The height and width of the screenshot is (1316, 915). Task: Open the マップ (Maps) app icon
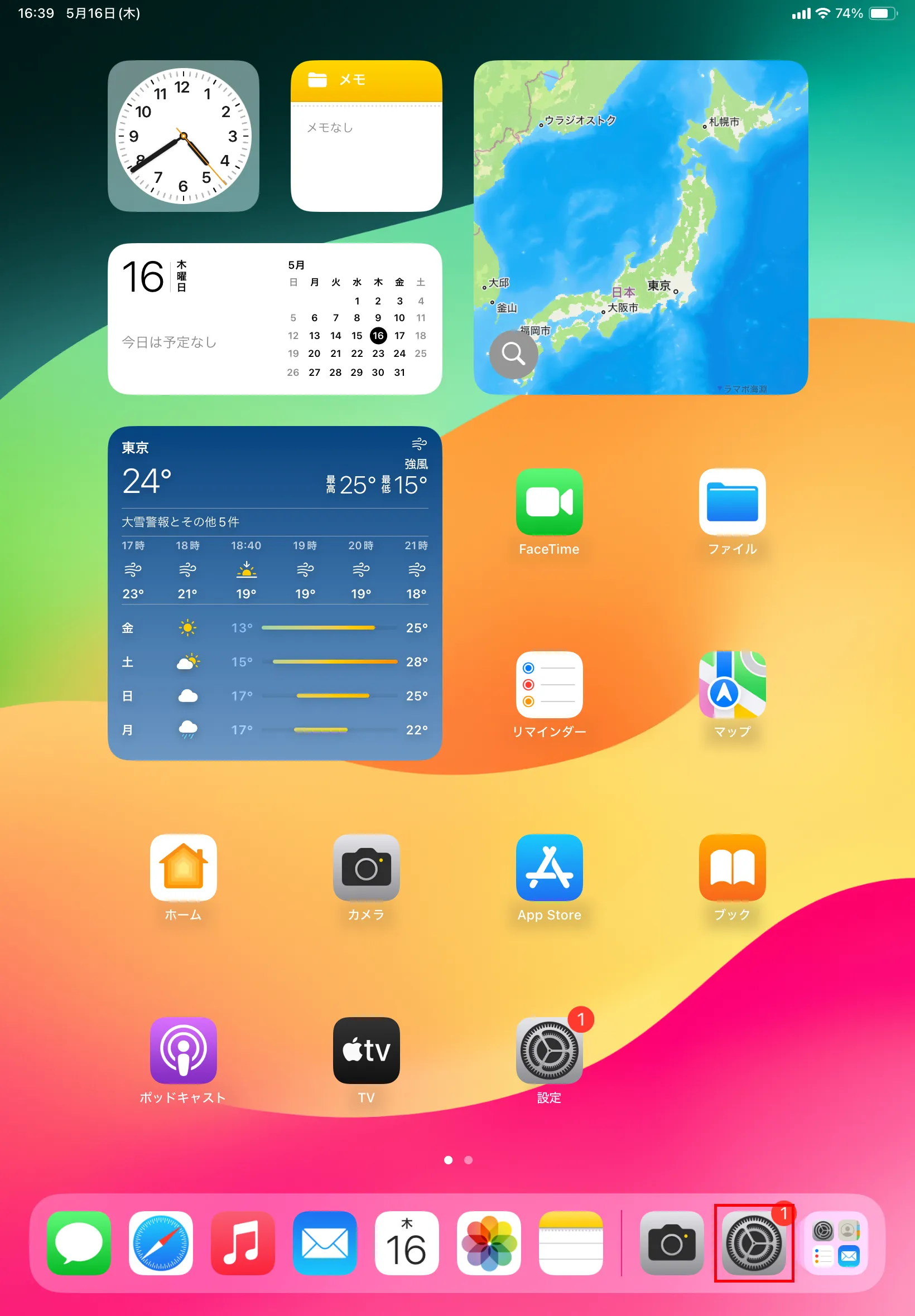pyautogui.click(x=731, y=685)
